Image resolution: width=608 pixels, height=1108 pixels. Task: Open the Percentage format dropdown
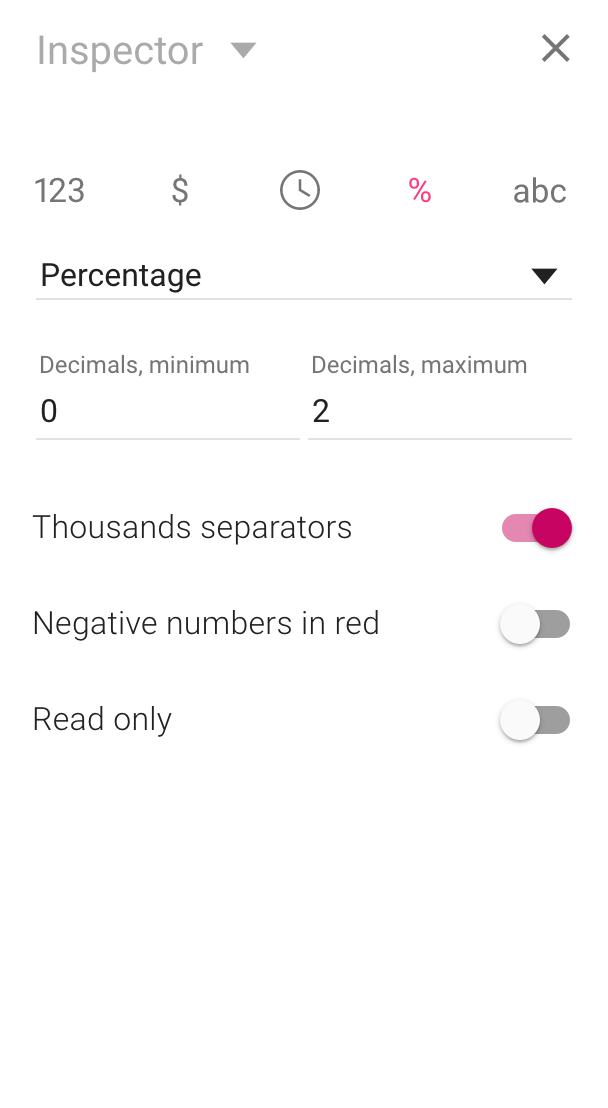[304, 275]
